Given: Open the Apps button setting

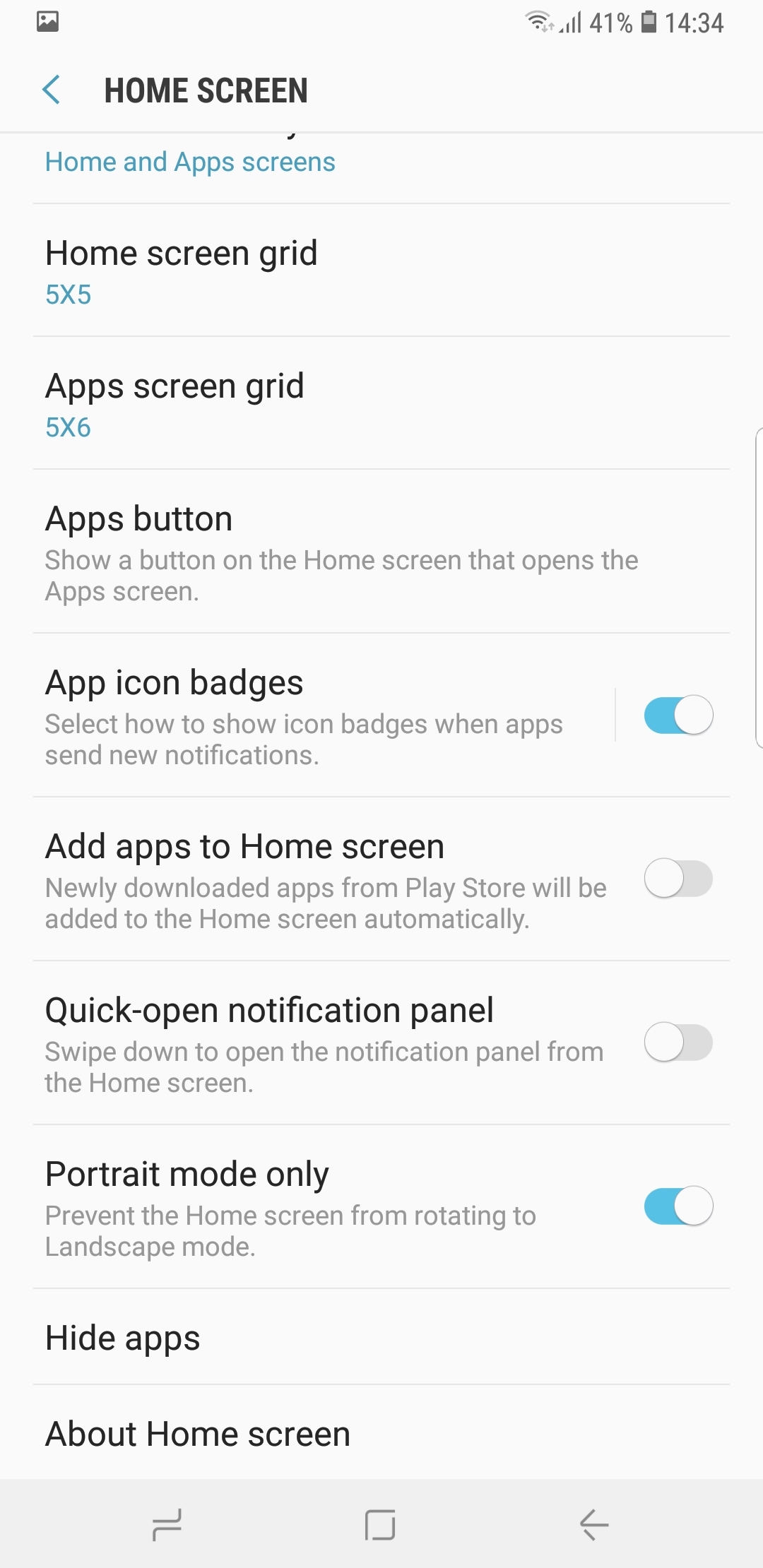Looking at the screenshot, I should pos(381,552).
